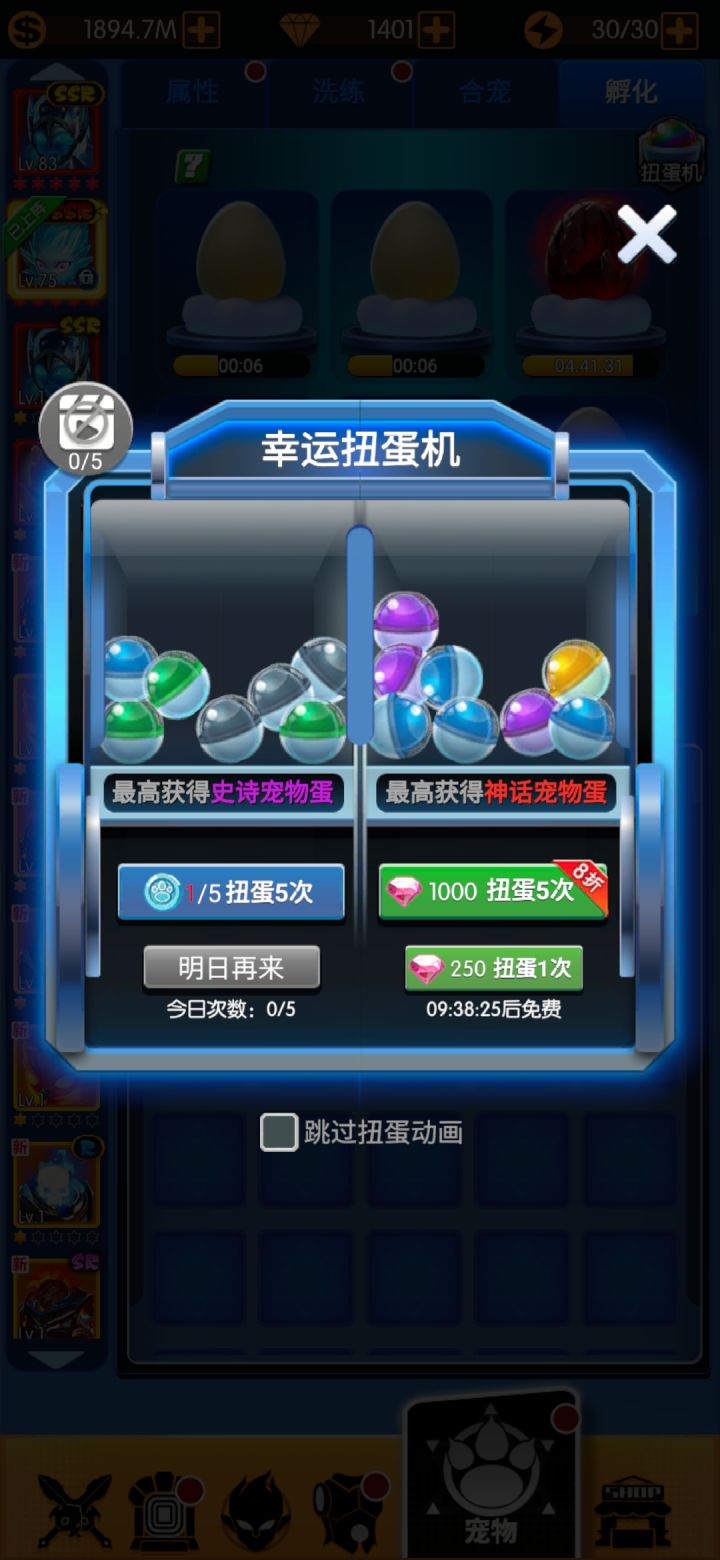Click the green 1000 扭蛋5次 button
720x1560 pixels.
pos(491,892)
